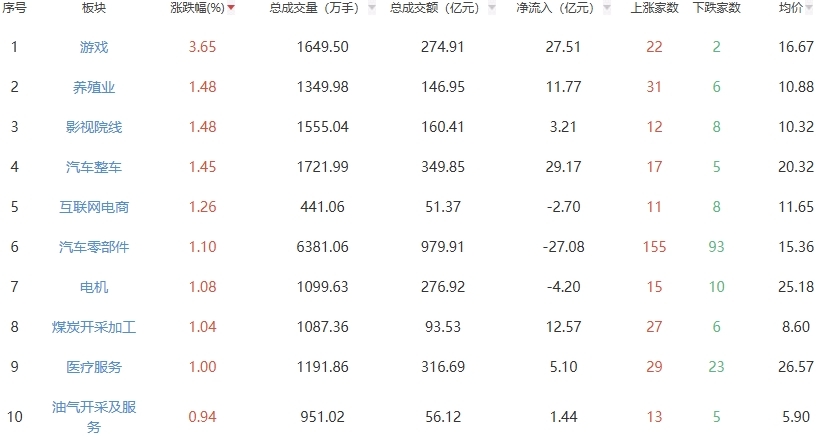View the 影视院线 sector details
This screenshot has width=818, height=437.
[94, 127]
